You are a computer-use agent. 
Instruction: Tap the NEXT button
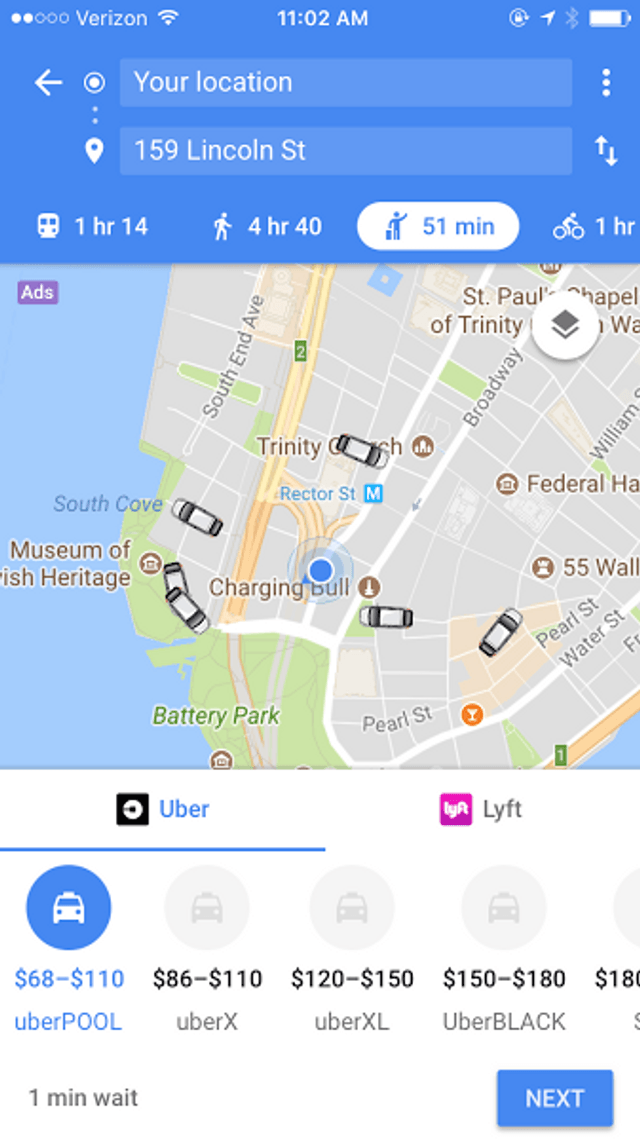click(554, 1098)
